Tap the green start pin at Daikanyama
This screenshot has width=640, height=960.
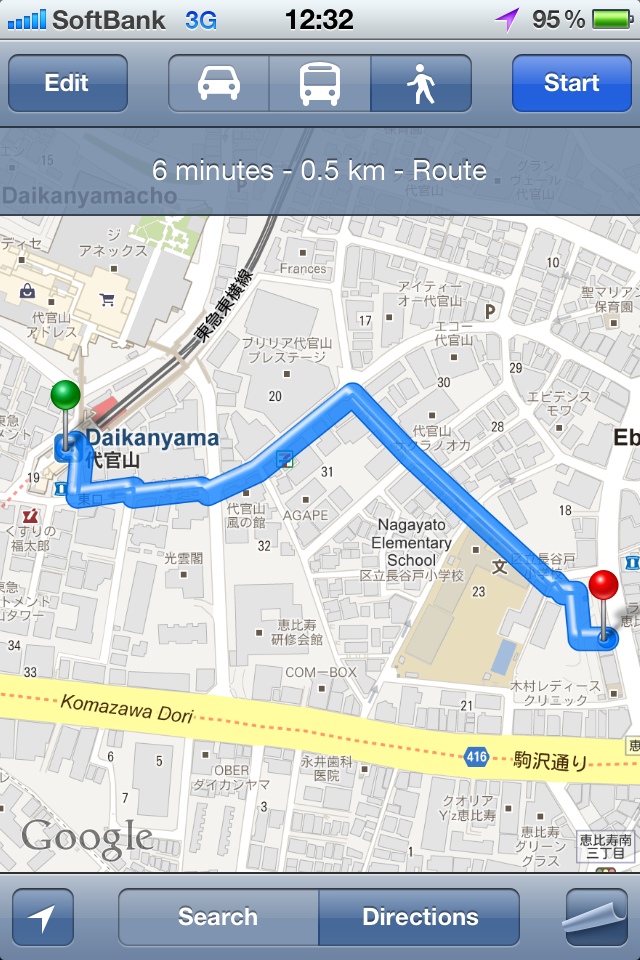pos(65,396)
